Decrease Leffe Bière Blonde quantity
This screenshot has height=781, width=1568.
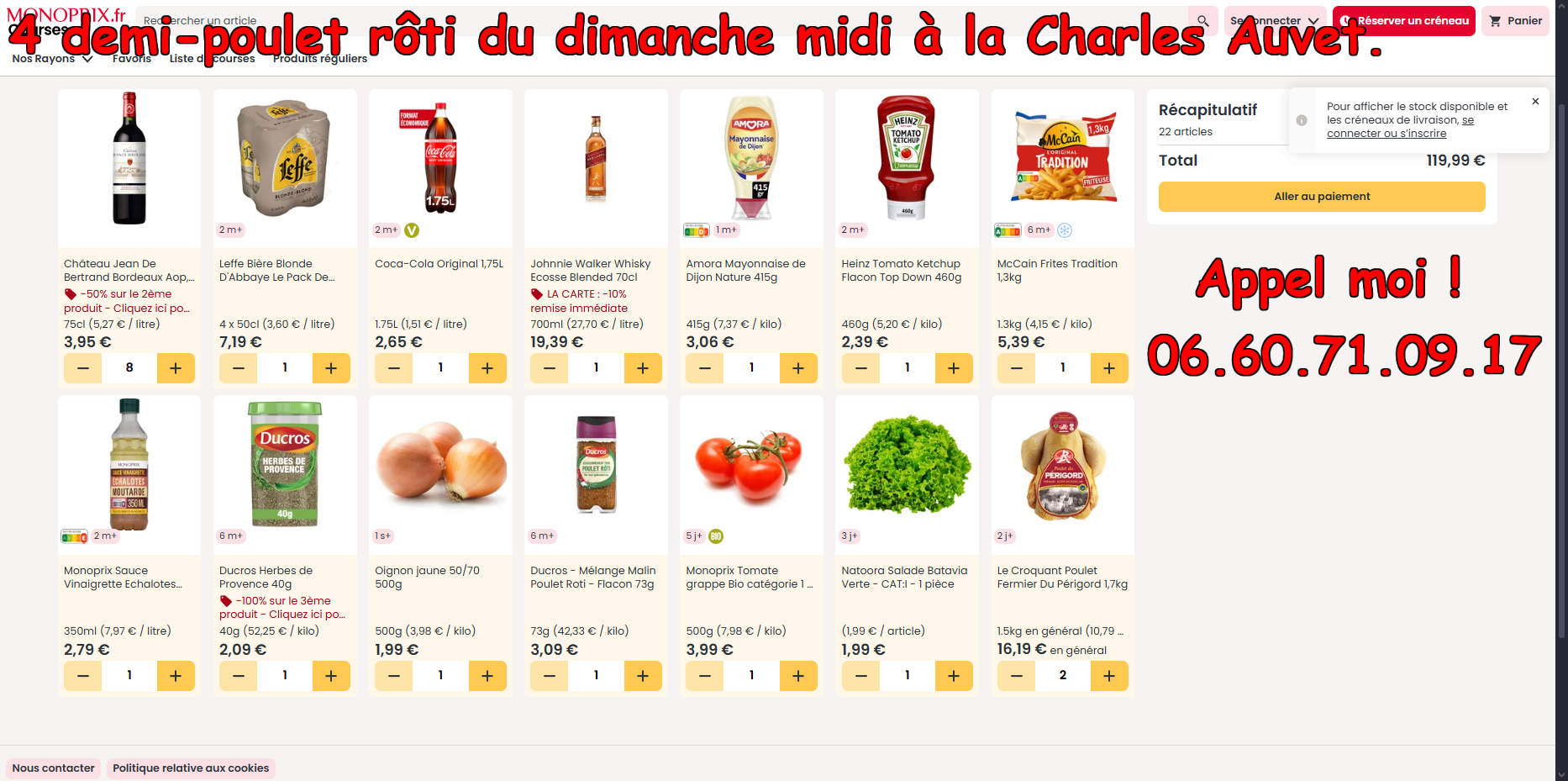pos(239,368)
